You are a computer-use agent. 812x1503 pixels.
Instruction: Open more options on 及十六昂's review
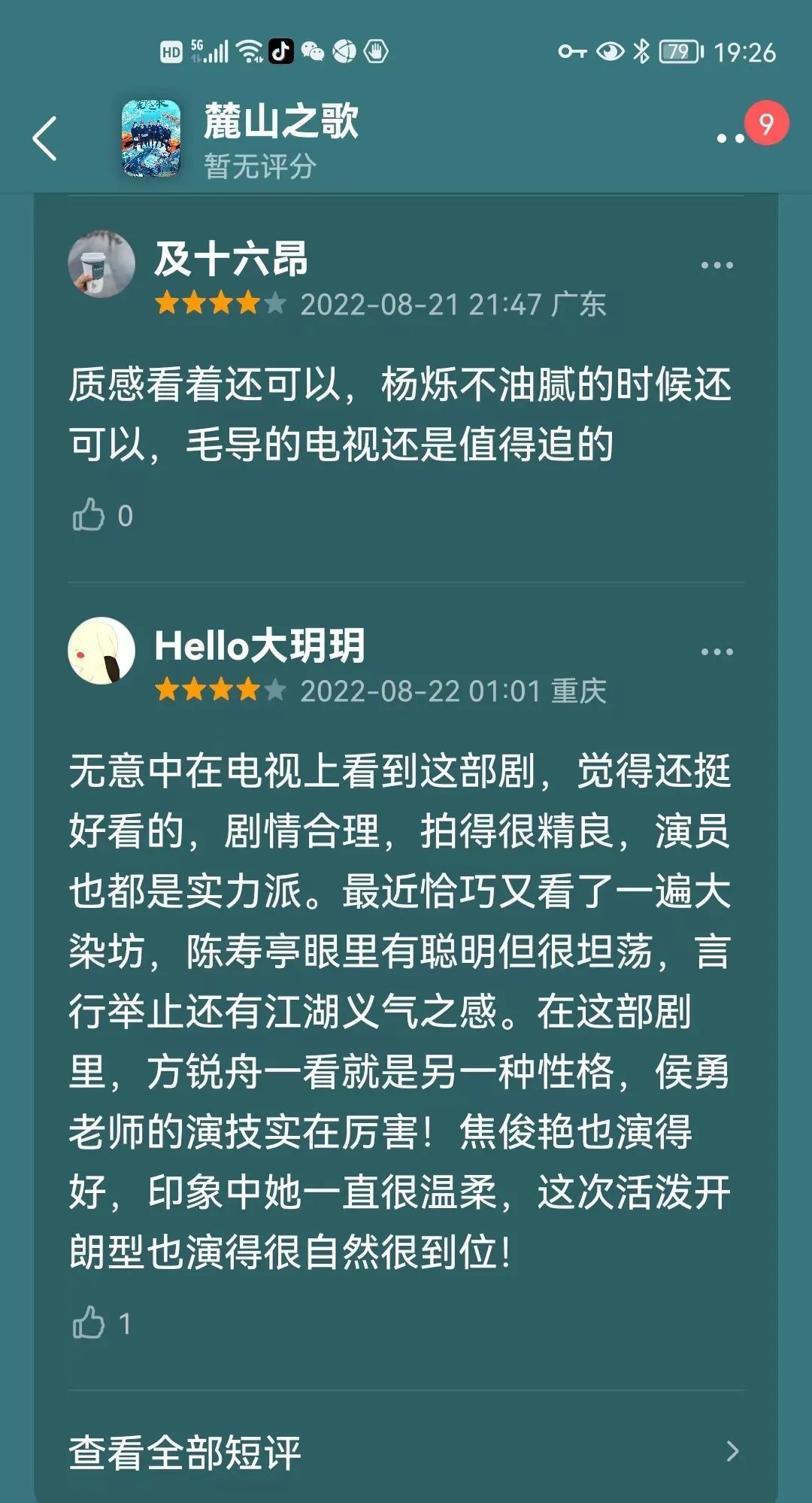click(x=716, y=266)
